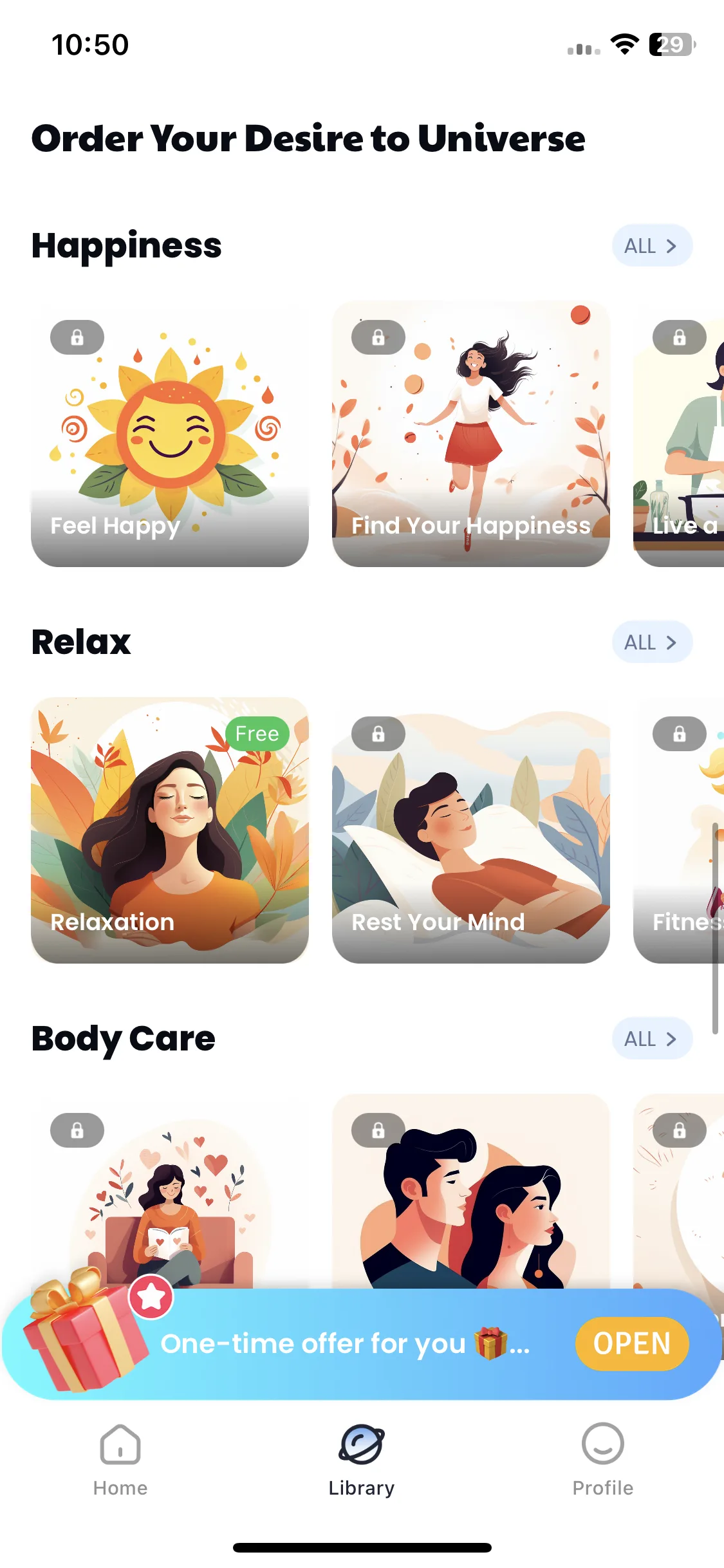The height and width of the screenshot is (1568, 724).
Task: View all Happiness sessions
Action: click(651, 246)
